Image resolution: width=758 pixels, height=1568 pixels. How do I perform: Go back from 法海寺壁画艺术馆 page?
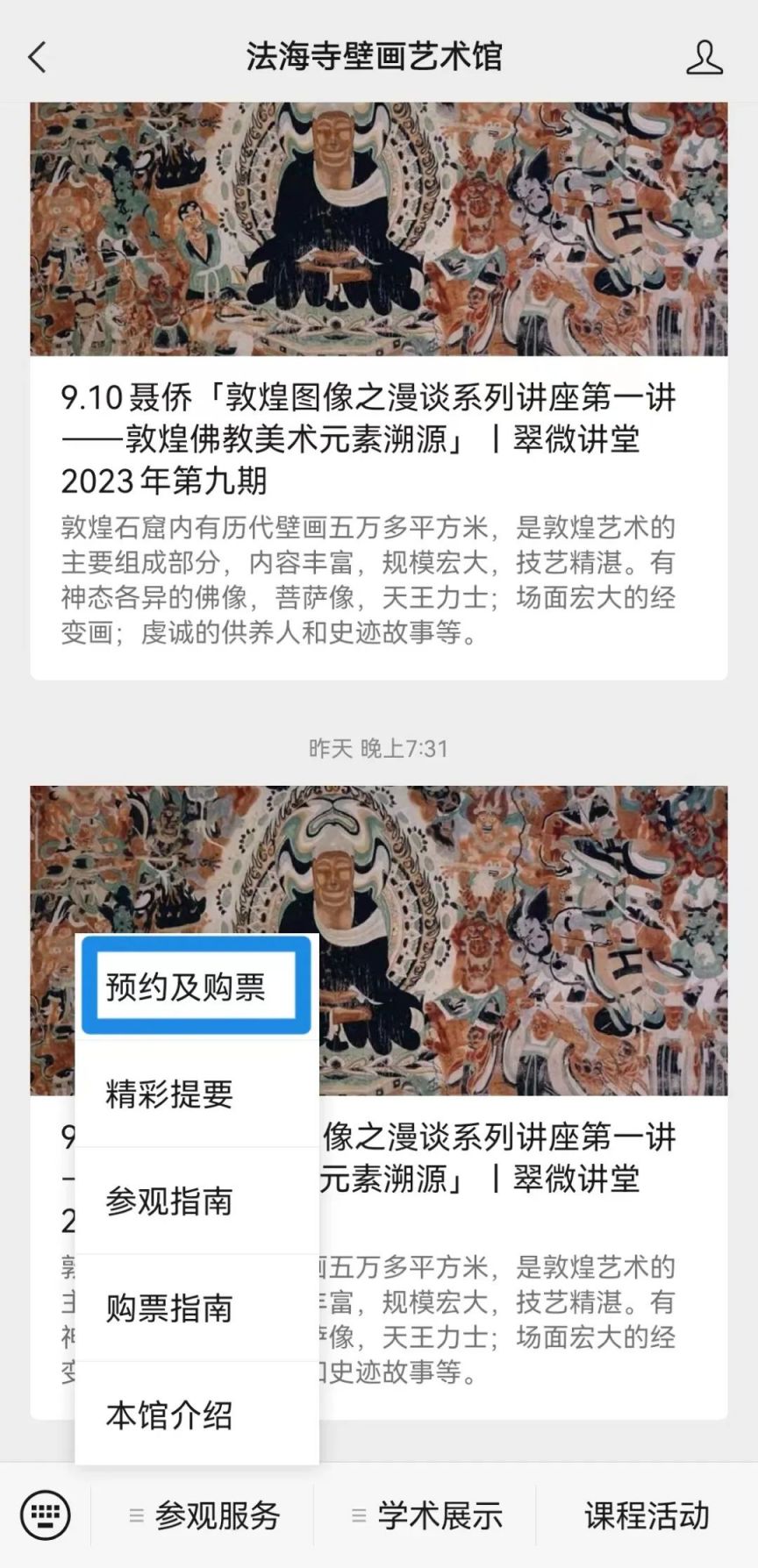pyautogui.click(x=37, y=58)
